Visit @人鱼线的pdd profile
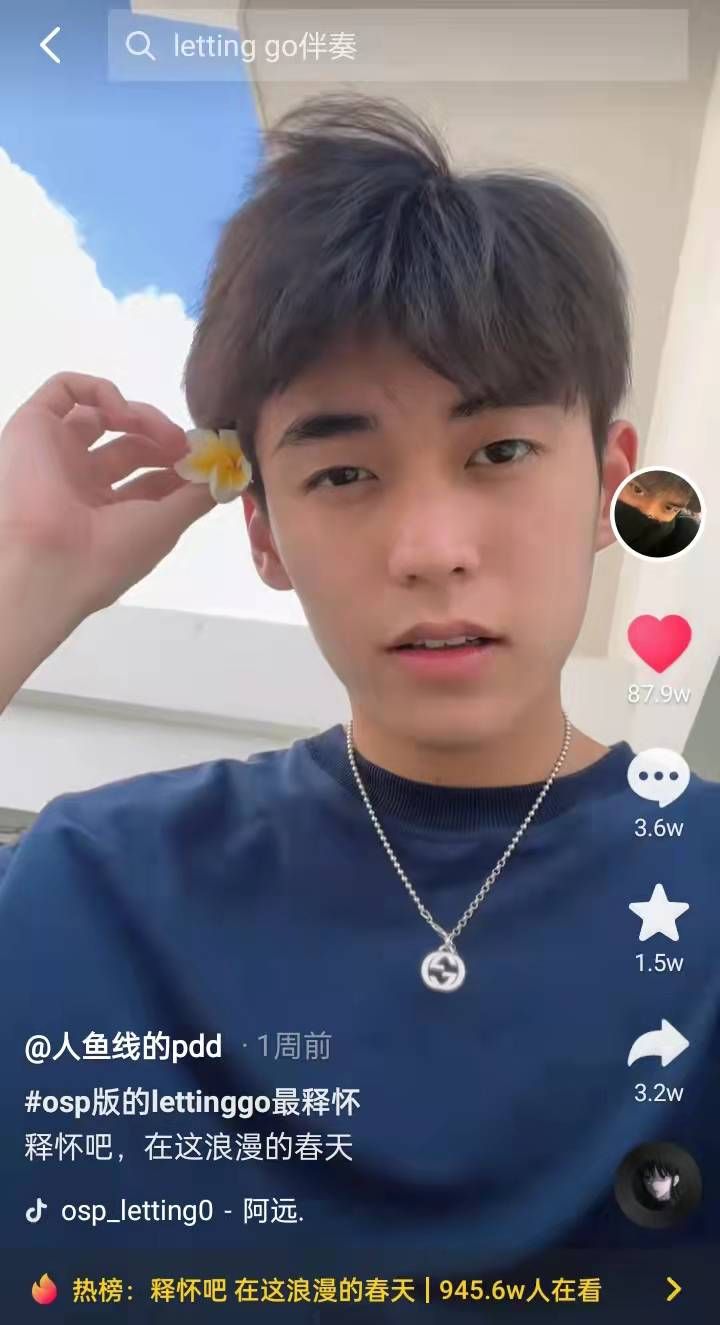 pos(123,1046)
